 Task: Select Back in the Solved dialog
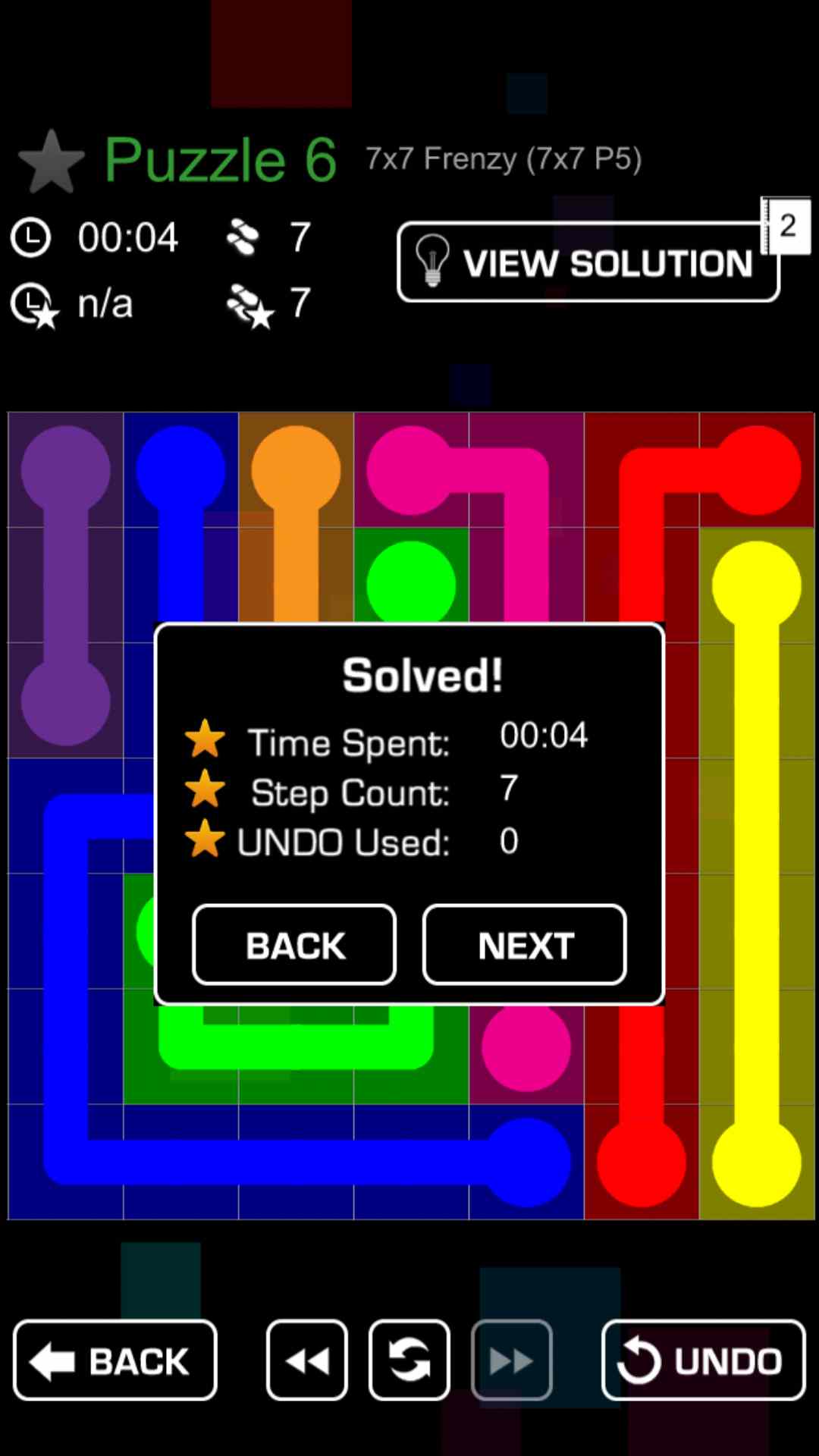294,945
